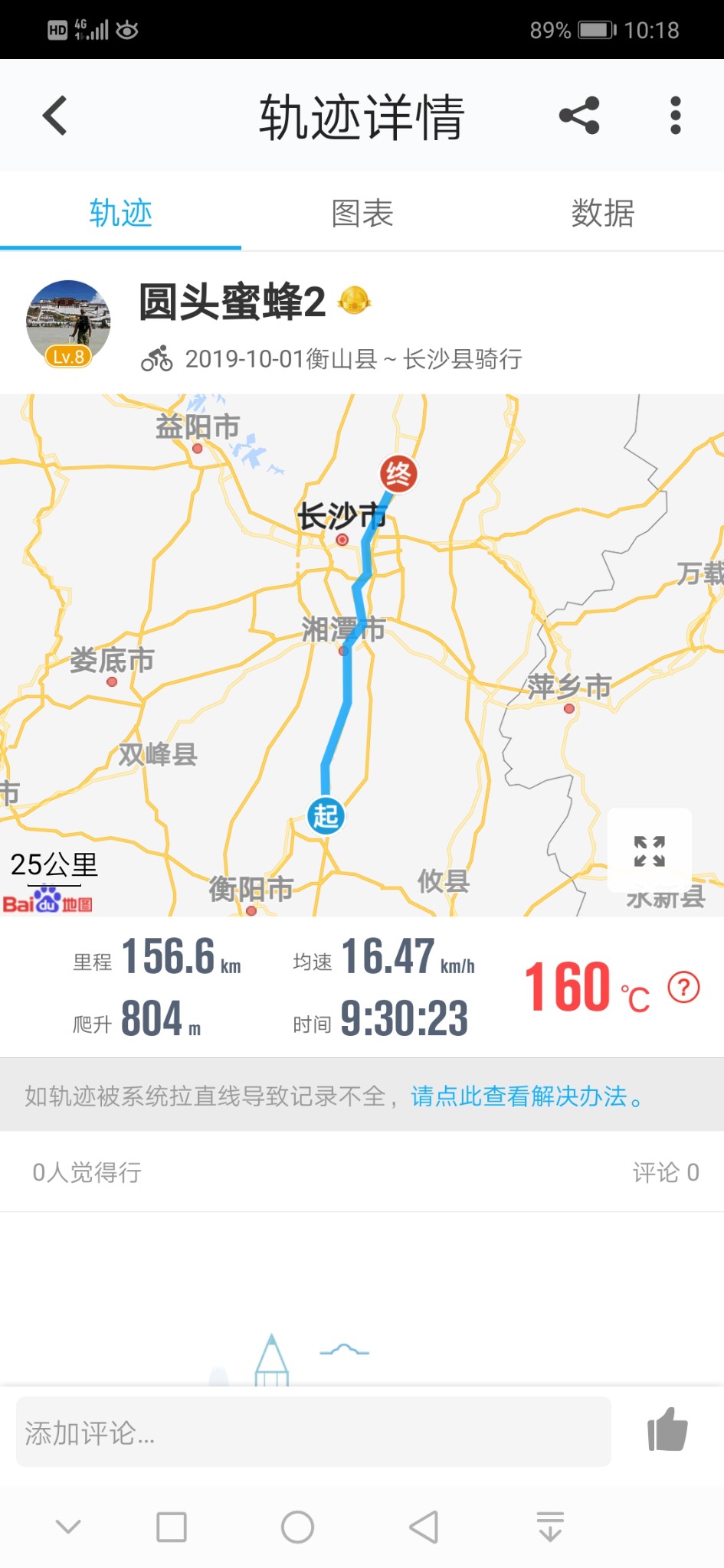Screen dimensions: 724x1568
Task: Share this track
Action: [579, 116]
